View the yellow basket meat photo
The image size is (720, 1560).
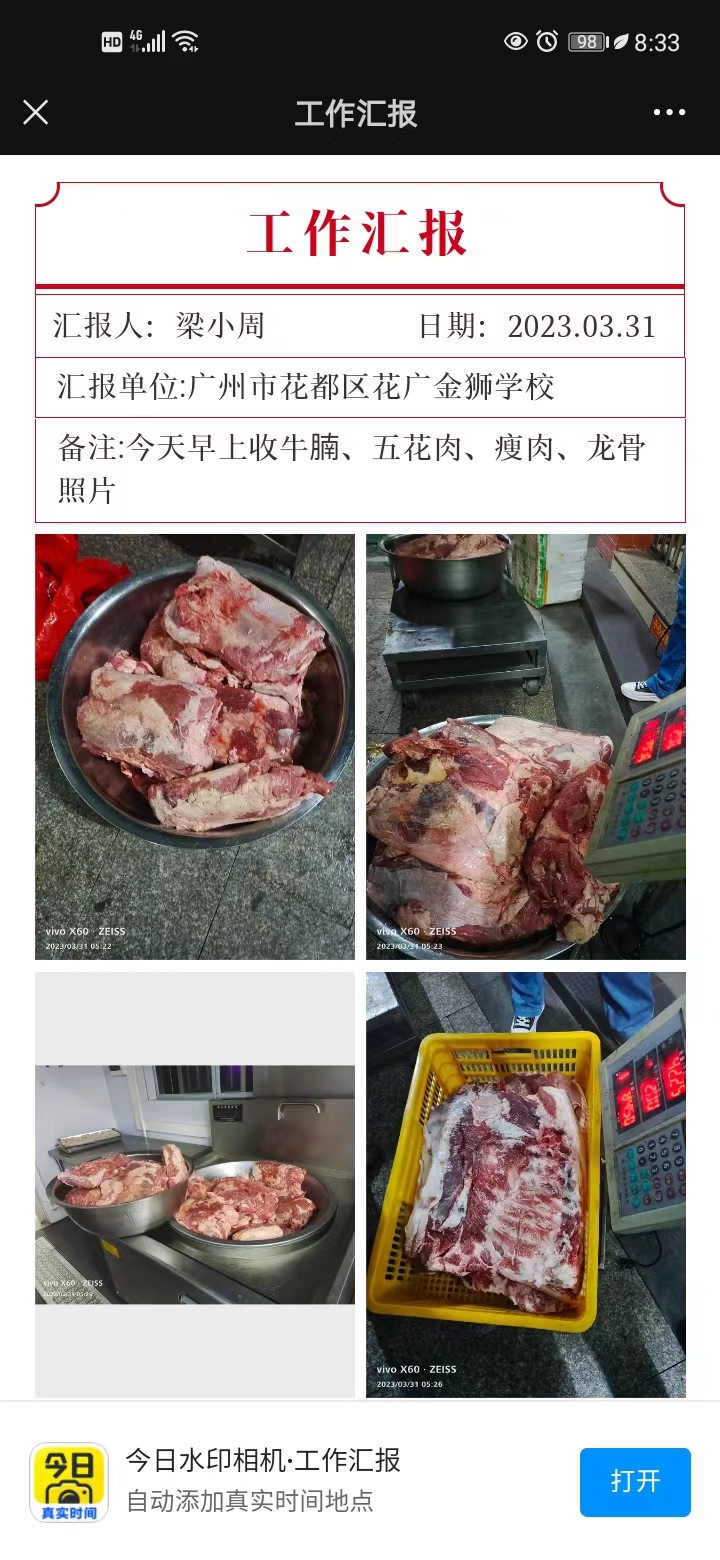click(x=525, y=1184)
